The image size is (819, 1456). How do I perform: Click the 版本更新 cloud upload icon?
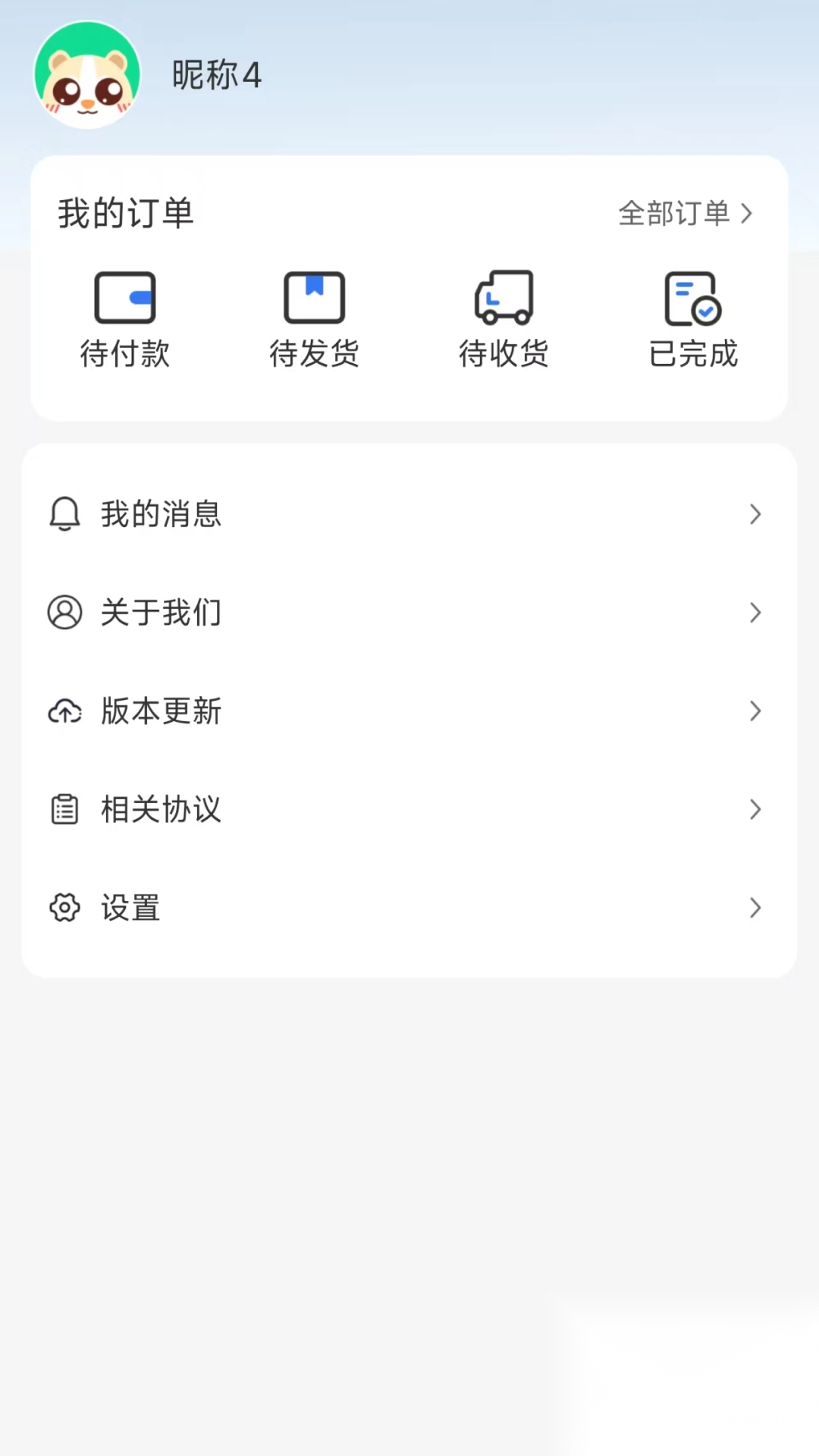pyautogui.click(x=65, y=711)
